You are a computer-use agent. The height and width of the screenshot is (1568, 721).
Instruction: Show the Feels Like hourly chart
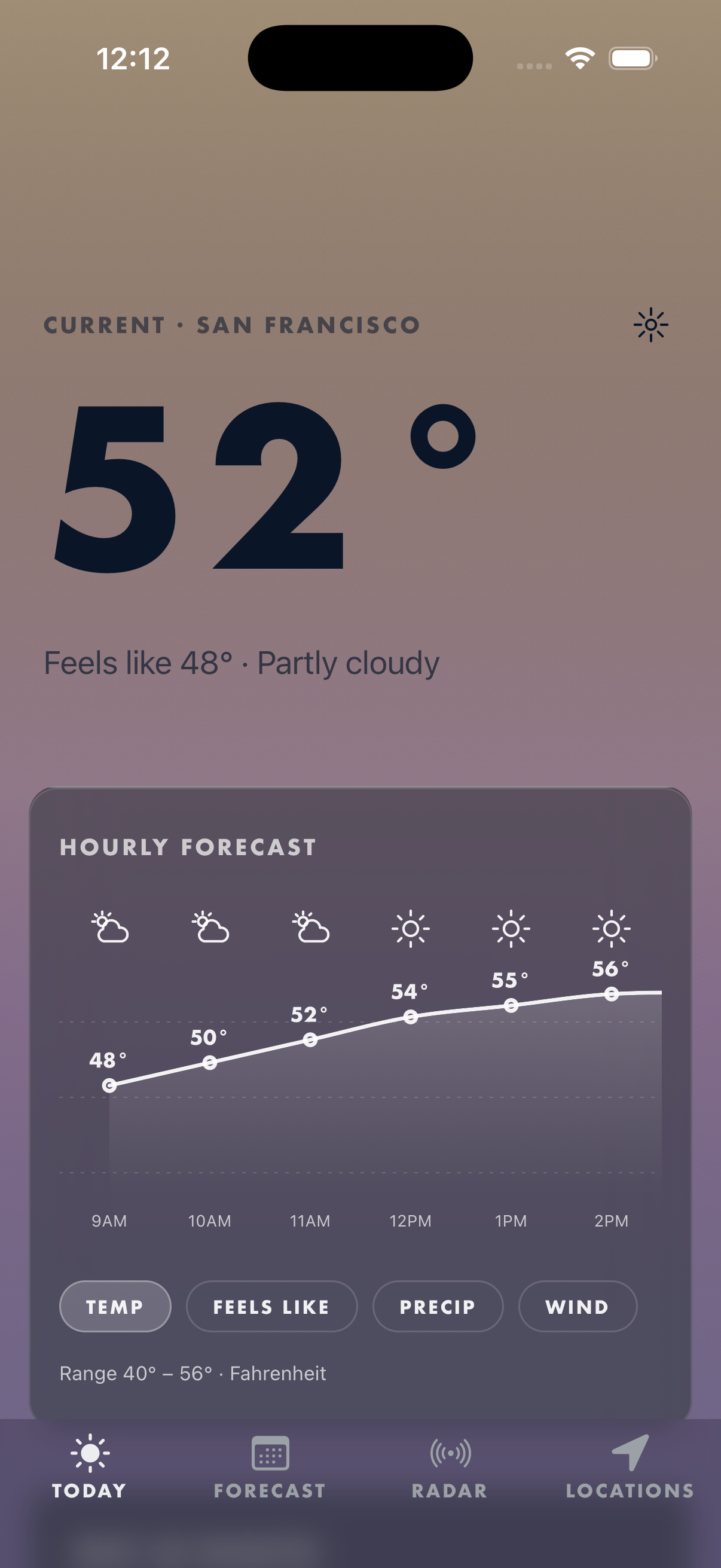pos(271,1306)
